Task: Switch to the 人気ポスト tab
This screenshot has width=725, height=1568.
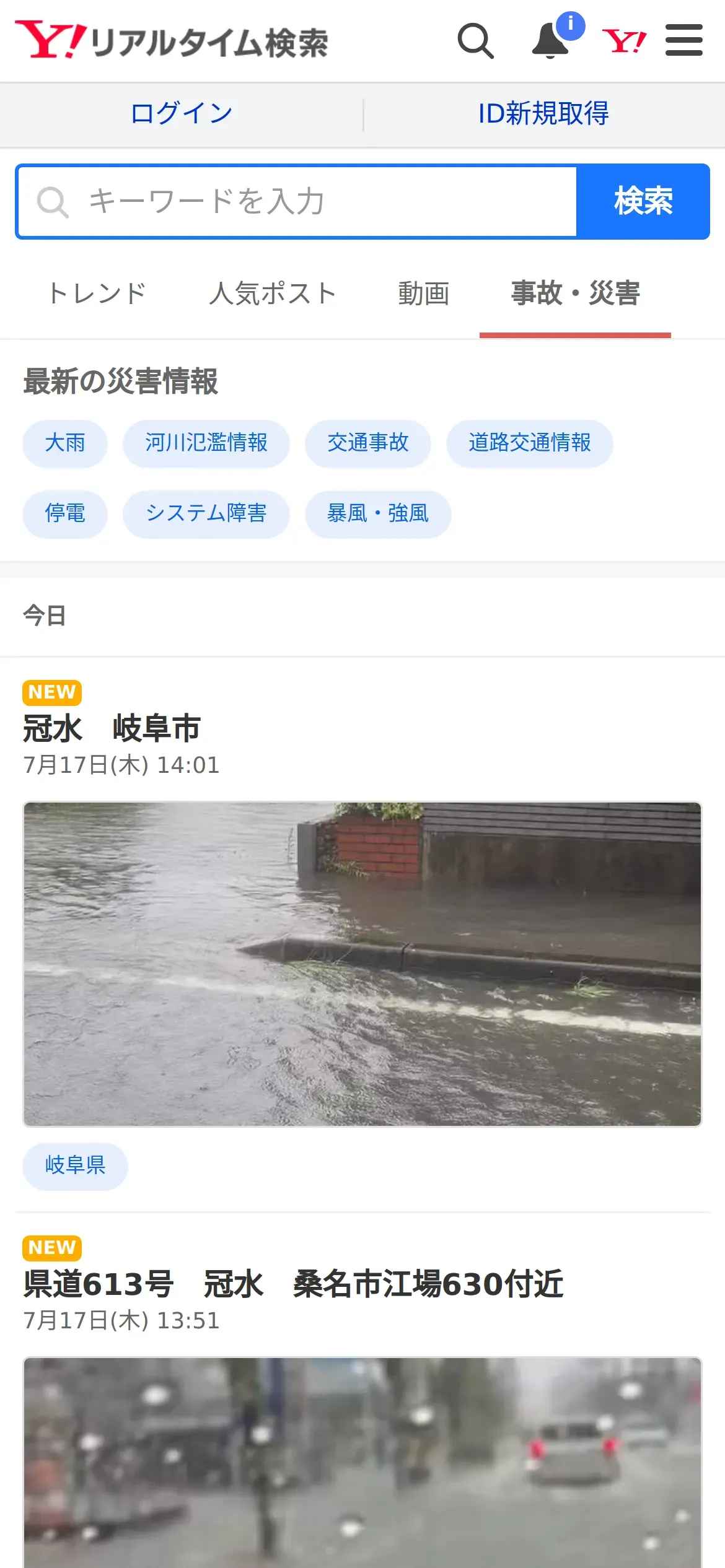Action: 272,294
